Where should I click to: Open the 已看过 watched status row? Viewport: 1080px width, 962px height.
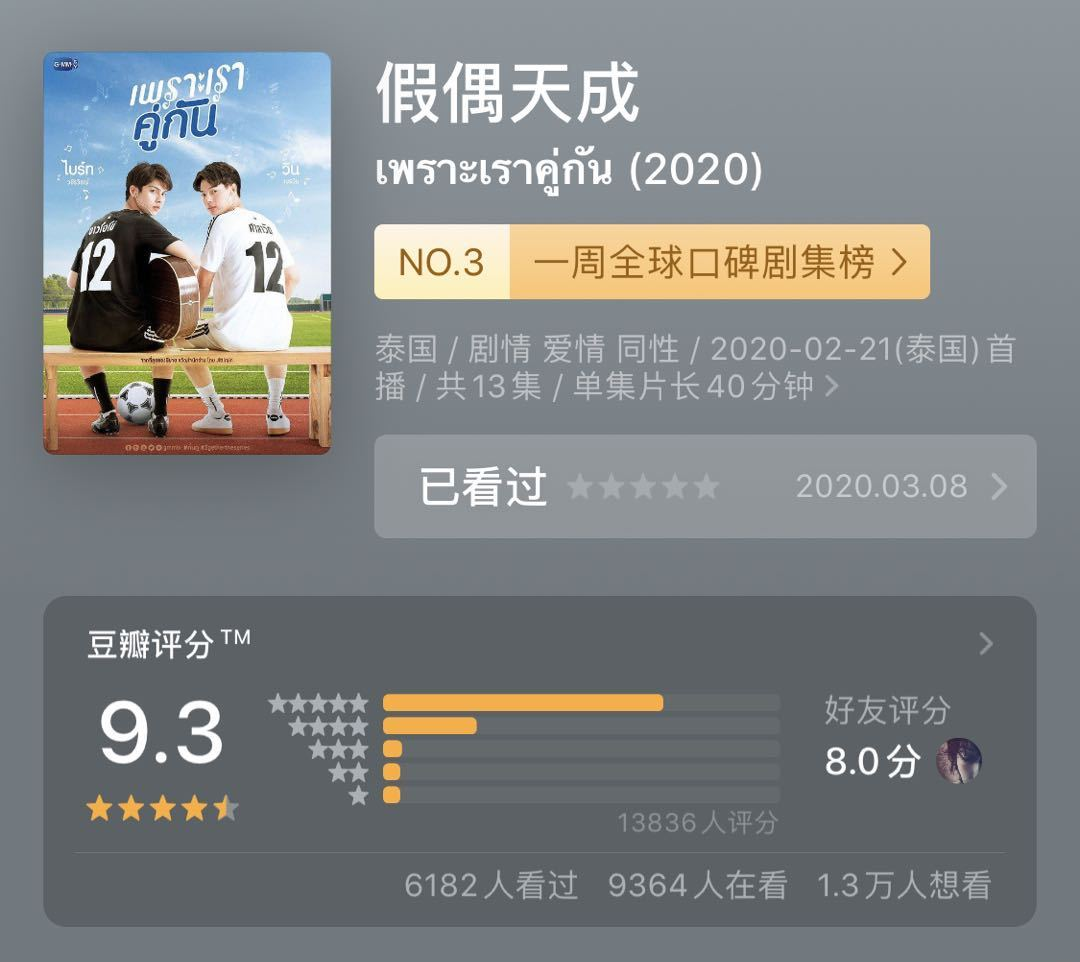[704, 487]
